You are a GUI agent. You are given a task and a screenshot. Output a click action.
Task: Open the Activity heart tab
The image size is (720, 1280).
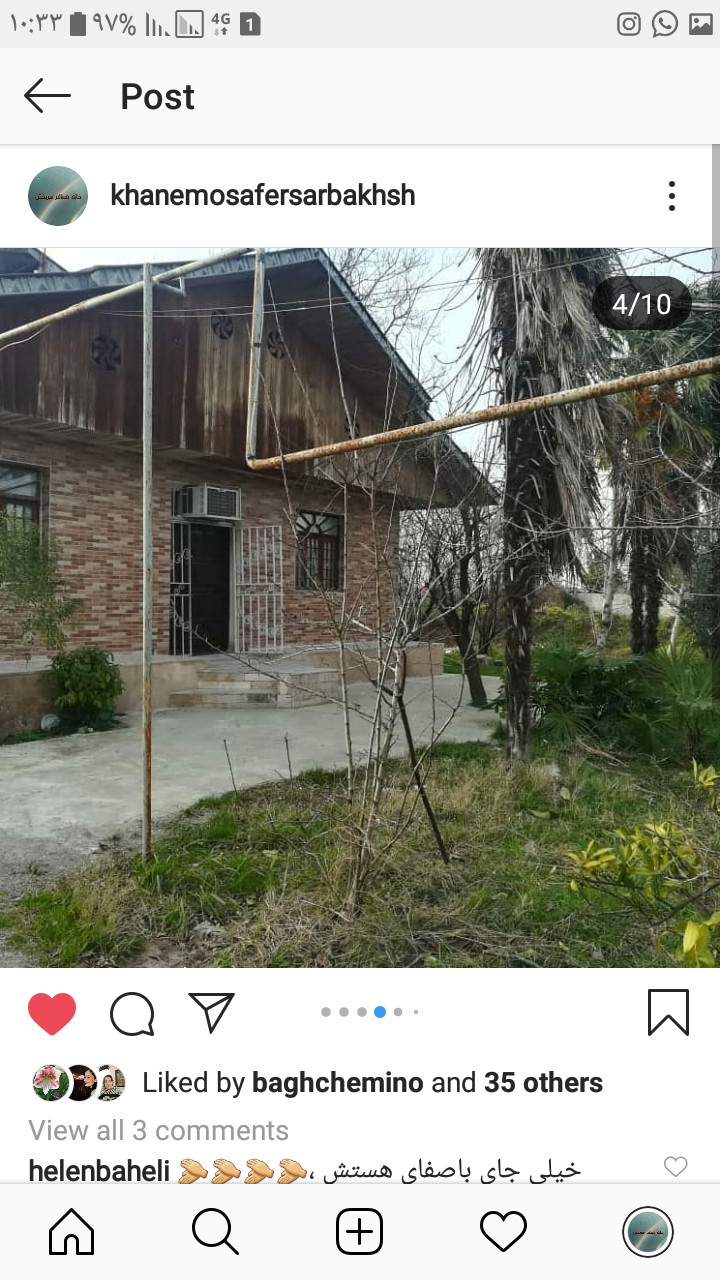click(x=503, y=1232)
